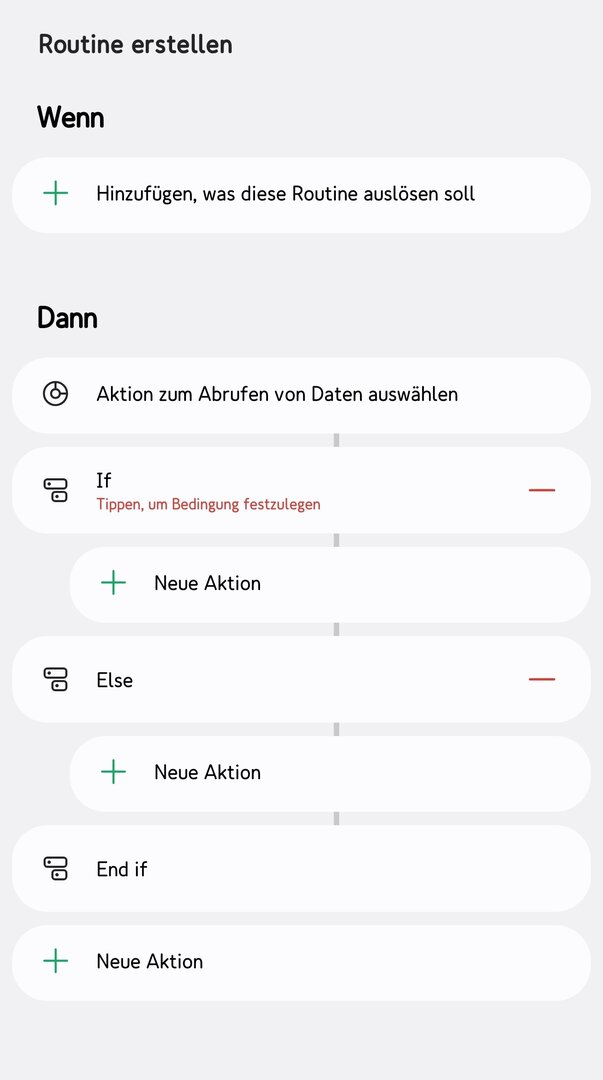Remove the If block

(x=541, y=490)
